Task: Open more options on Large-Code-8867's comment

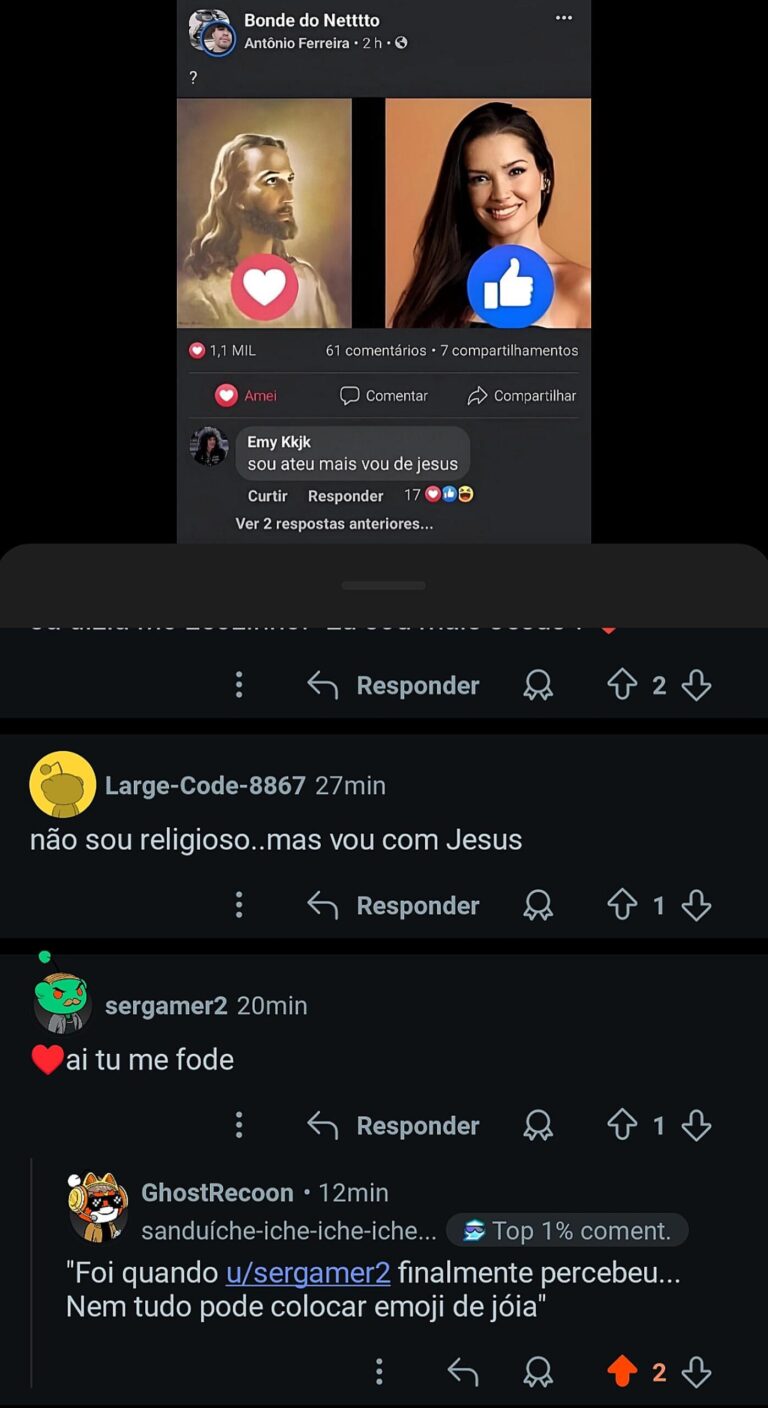Action: tap(239, 905)
